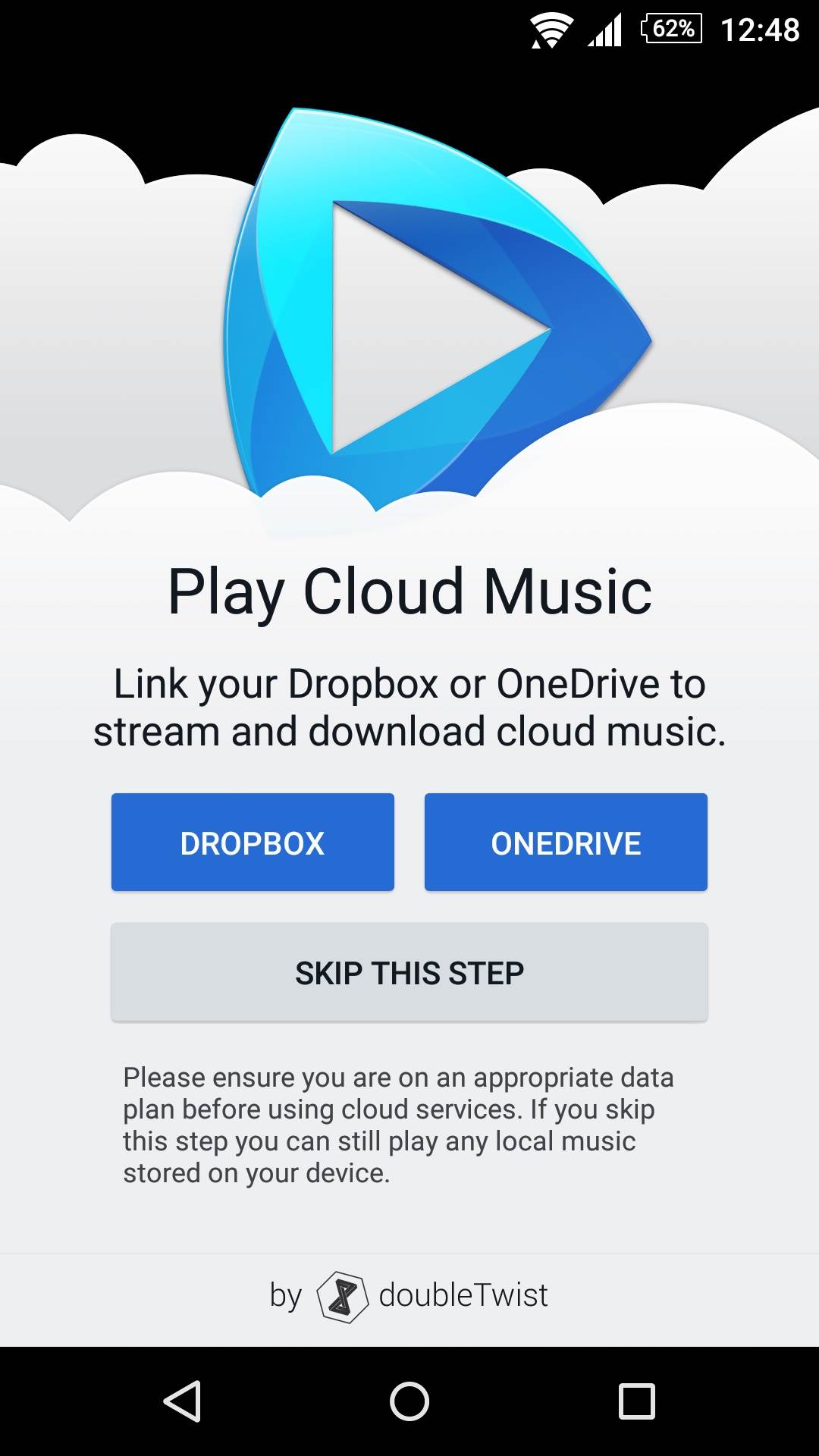Link your Dropbox account
This screenshot has height=1456, width=819.
coord(253,843)
